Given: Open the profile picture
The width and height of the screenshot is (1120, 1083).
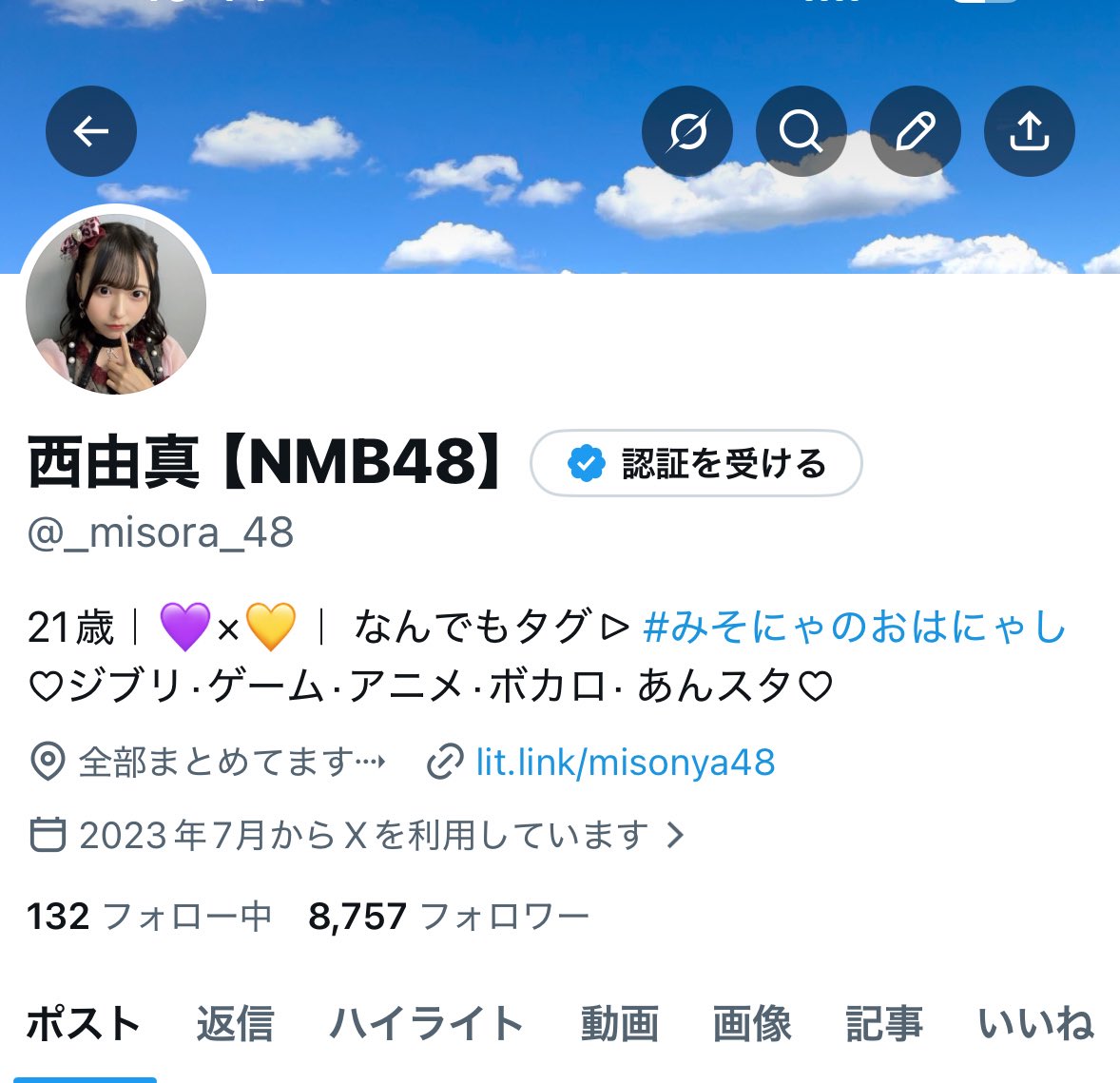Looking at the screenshot, I should (x=116, y=304).
